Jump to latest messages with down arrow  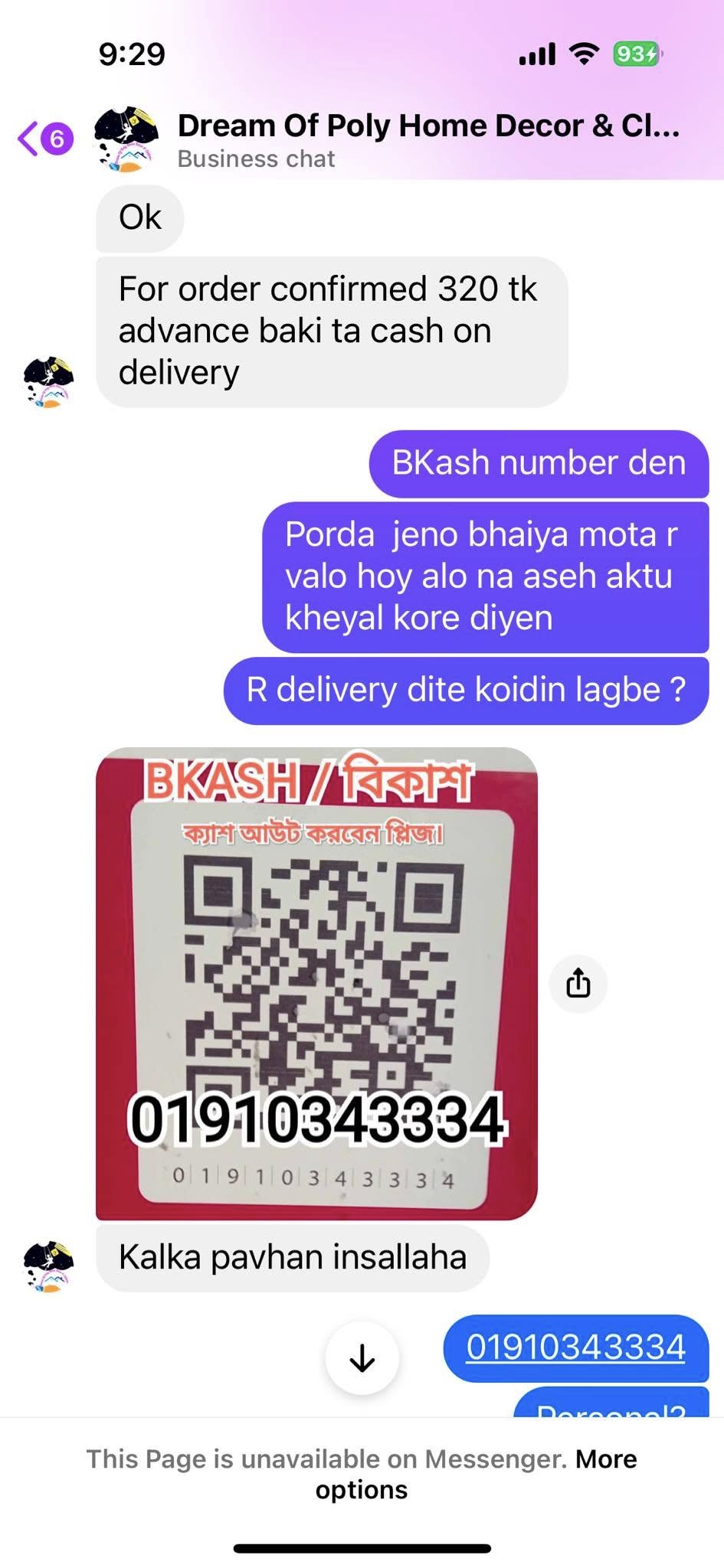pos(362,1358)
